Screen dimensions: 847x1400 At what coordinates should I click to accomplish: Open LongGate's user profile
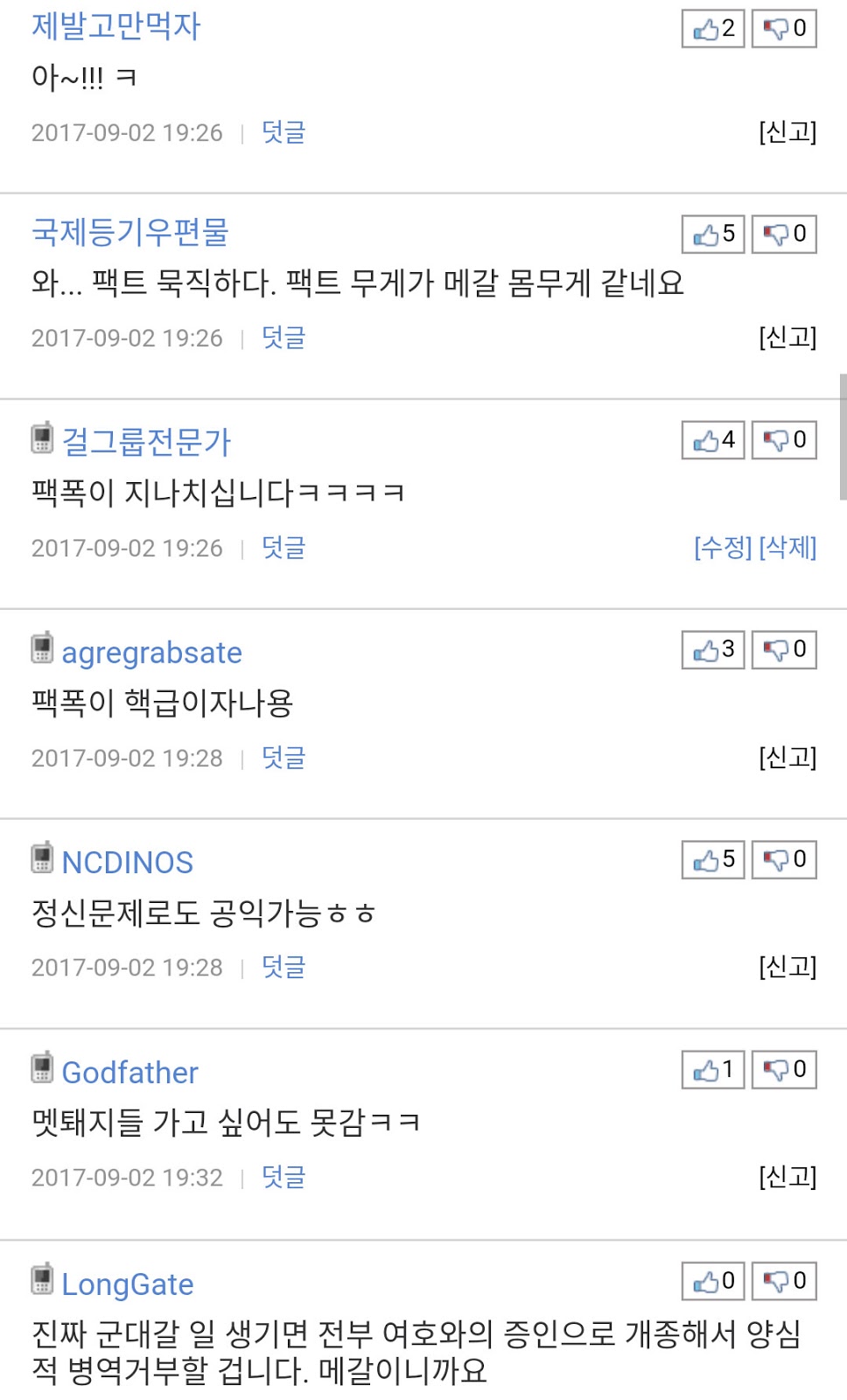point(128,1284)
